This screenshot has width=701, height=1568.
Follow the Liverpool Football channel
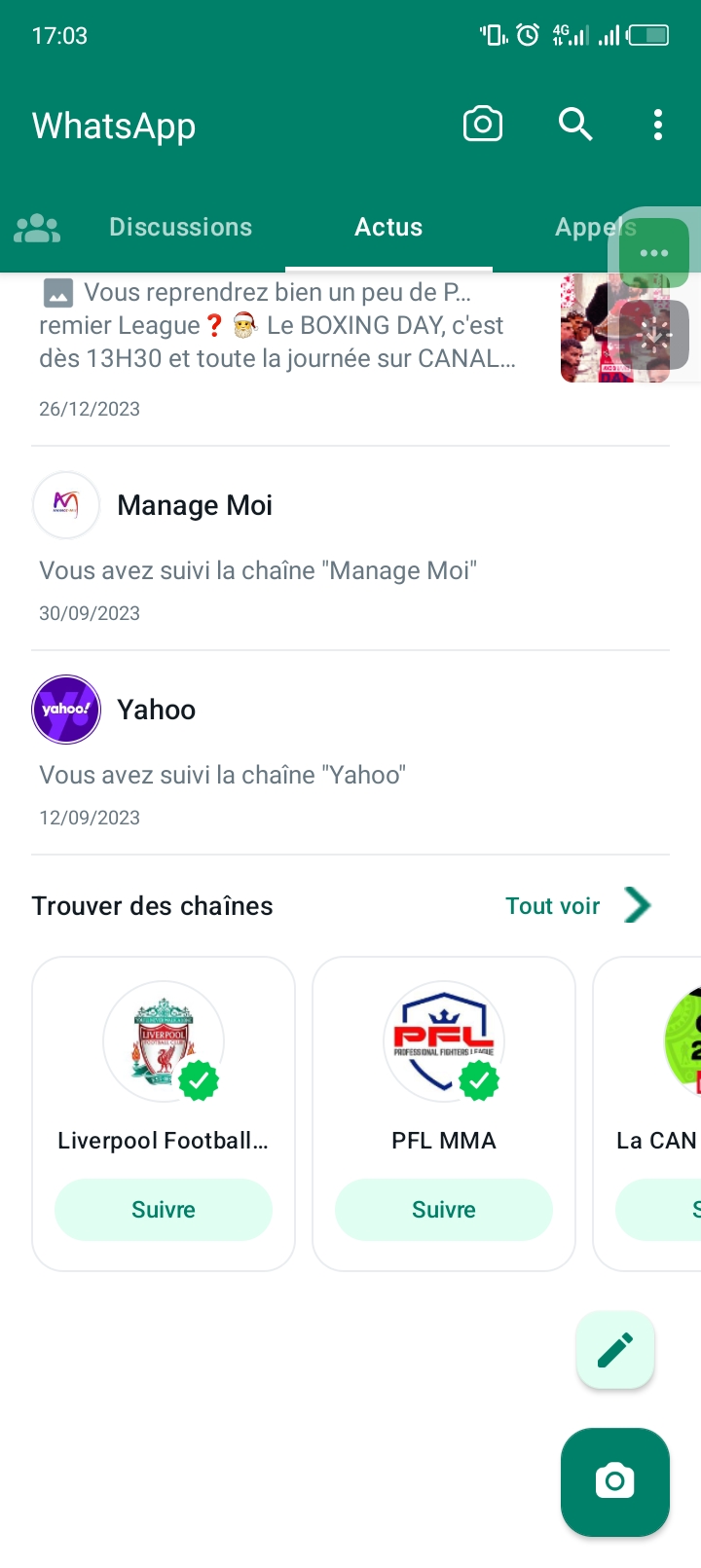tap(164, 1210)
